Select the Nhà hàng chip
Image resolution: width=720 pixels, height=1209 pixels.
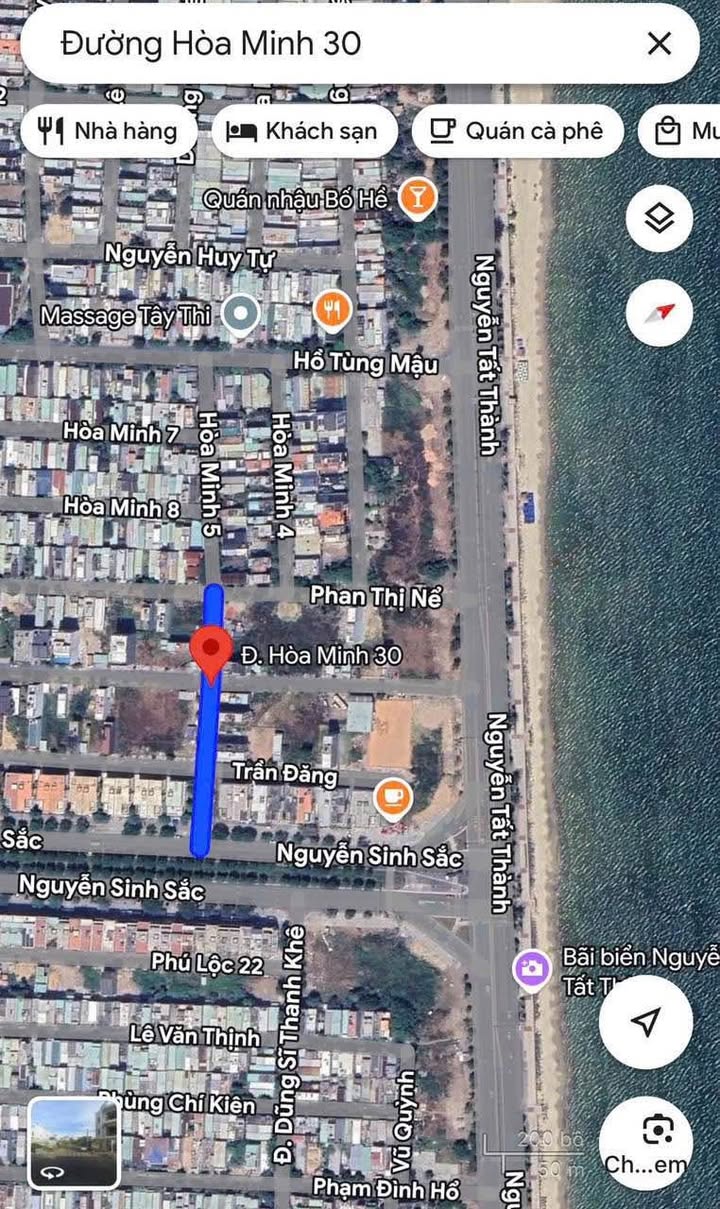point(108,131)
